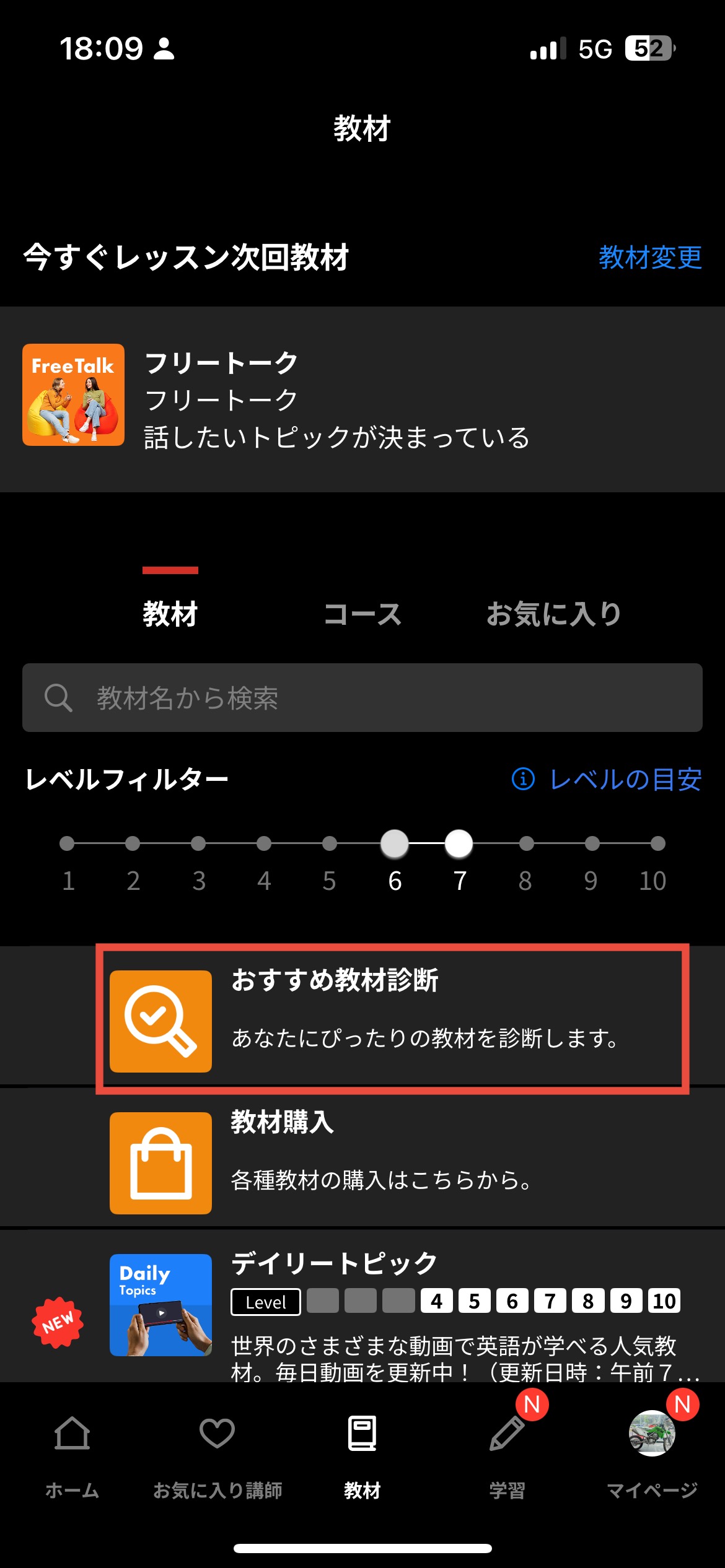Tap 教材変更 to change the material

(x=649, y=258)
